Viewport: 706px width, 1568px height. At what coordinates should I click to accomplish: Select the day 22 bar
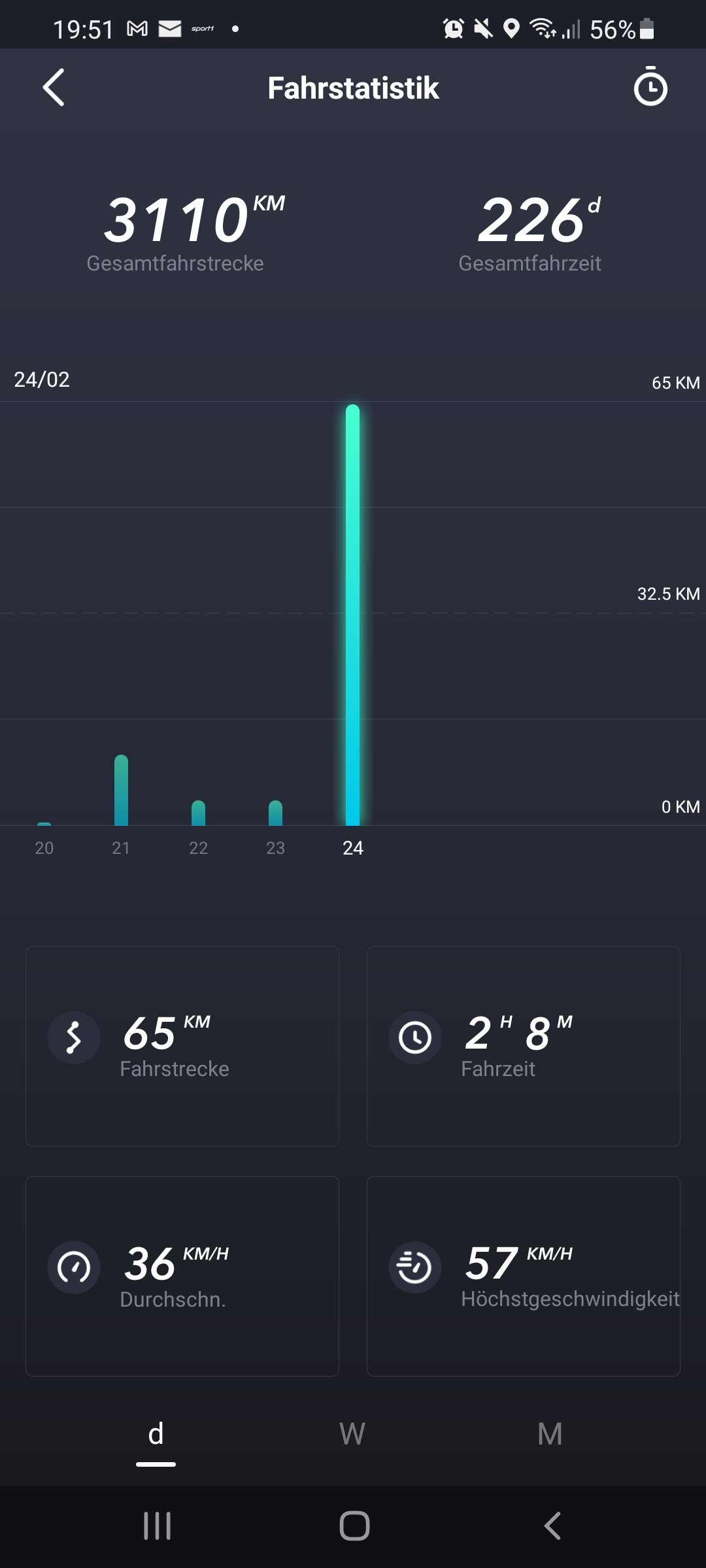(x=198, y=813)
